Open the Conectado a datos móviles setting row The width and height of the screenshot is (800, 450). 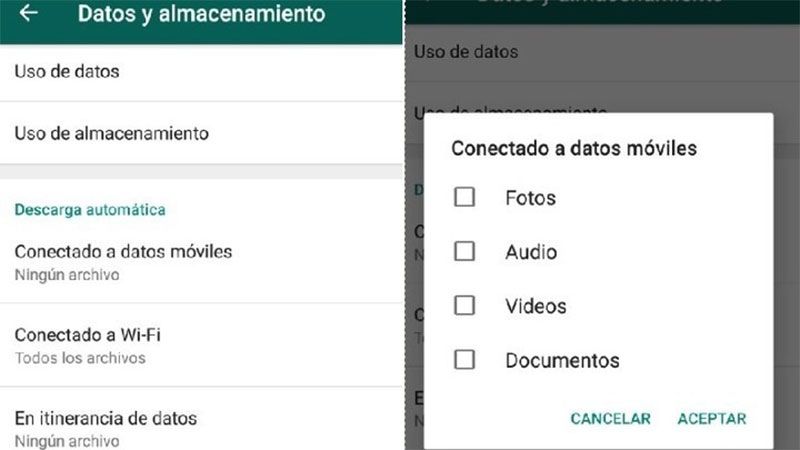pos(123,261)
